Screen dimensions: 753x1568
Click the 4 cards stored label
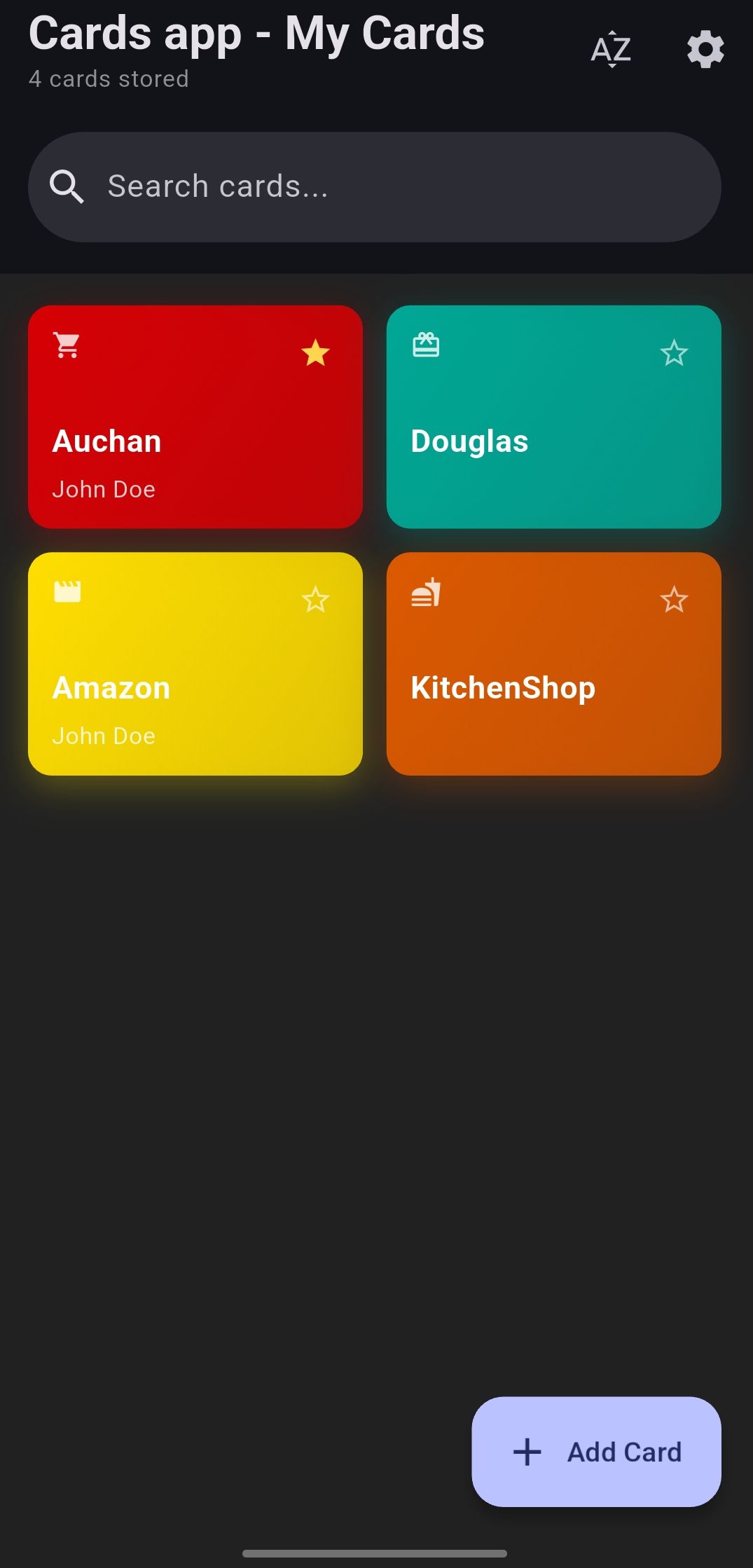pos(108,78)
